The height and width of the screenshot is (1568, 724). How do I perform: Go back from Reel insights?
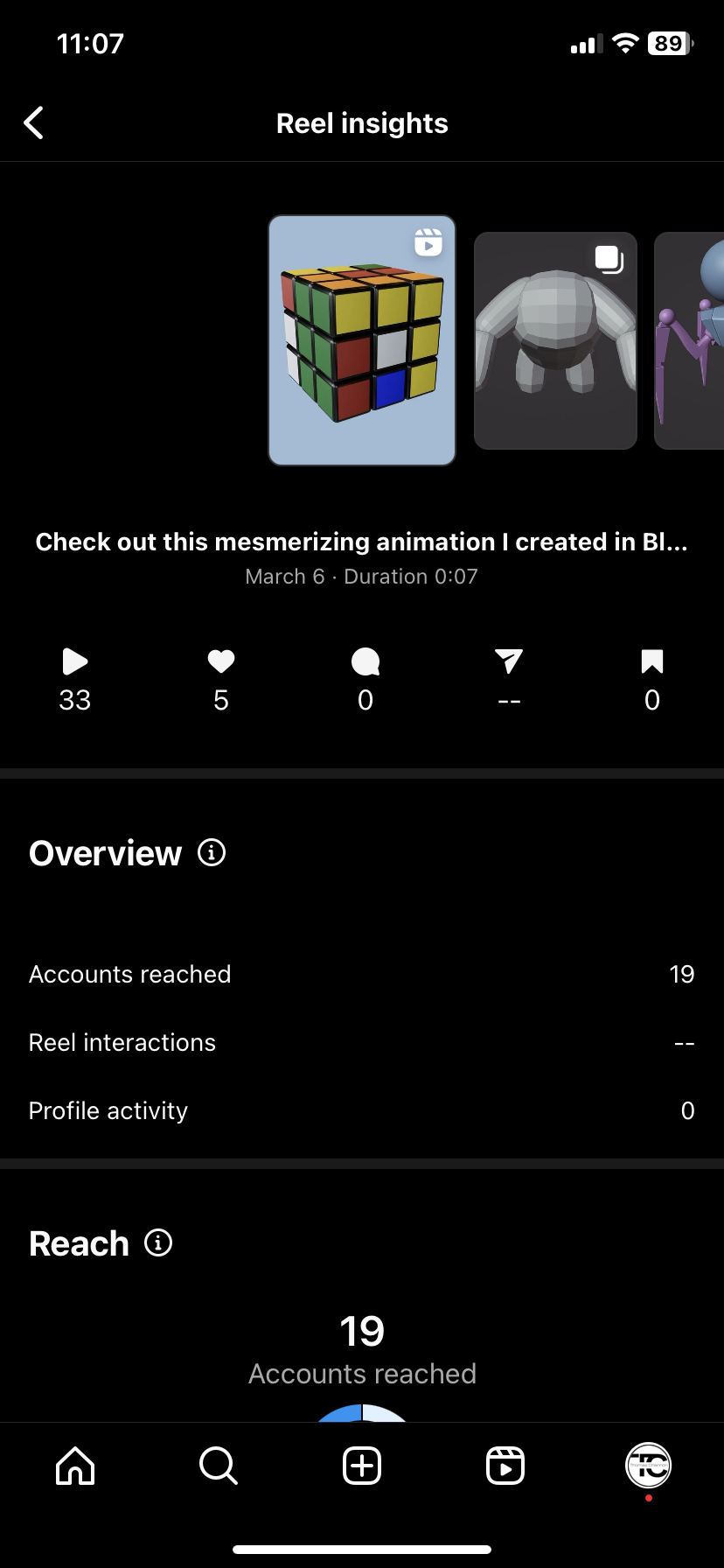34,123
